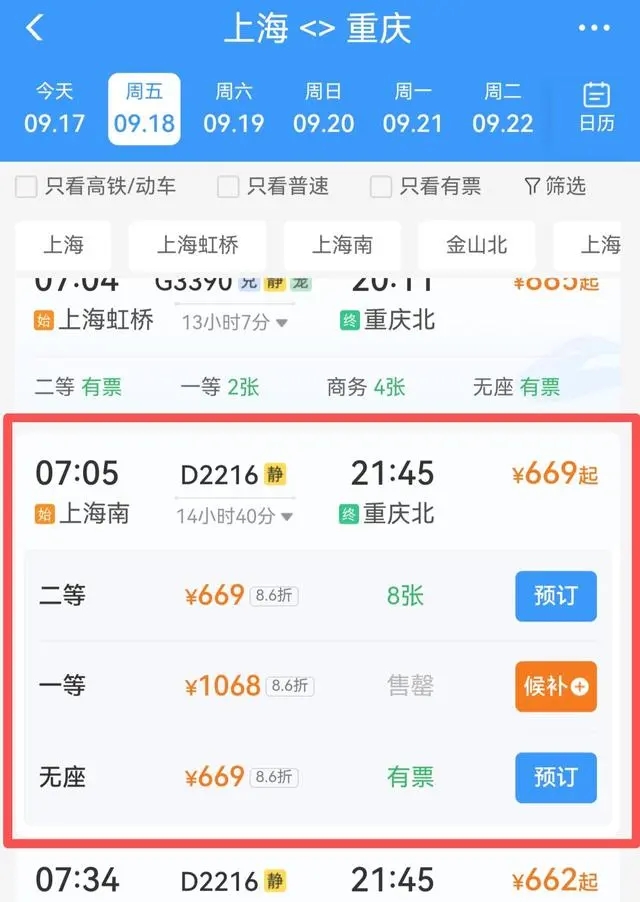Open the 筛选 filter options
640x902 pixels.
pos(555,186)
